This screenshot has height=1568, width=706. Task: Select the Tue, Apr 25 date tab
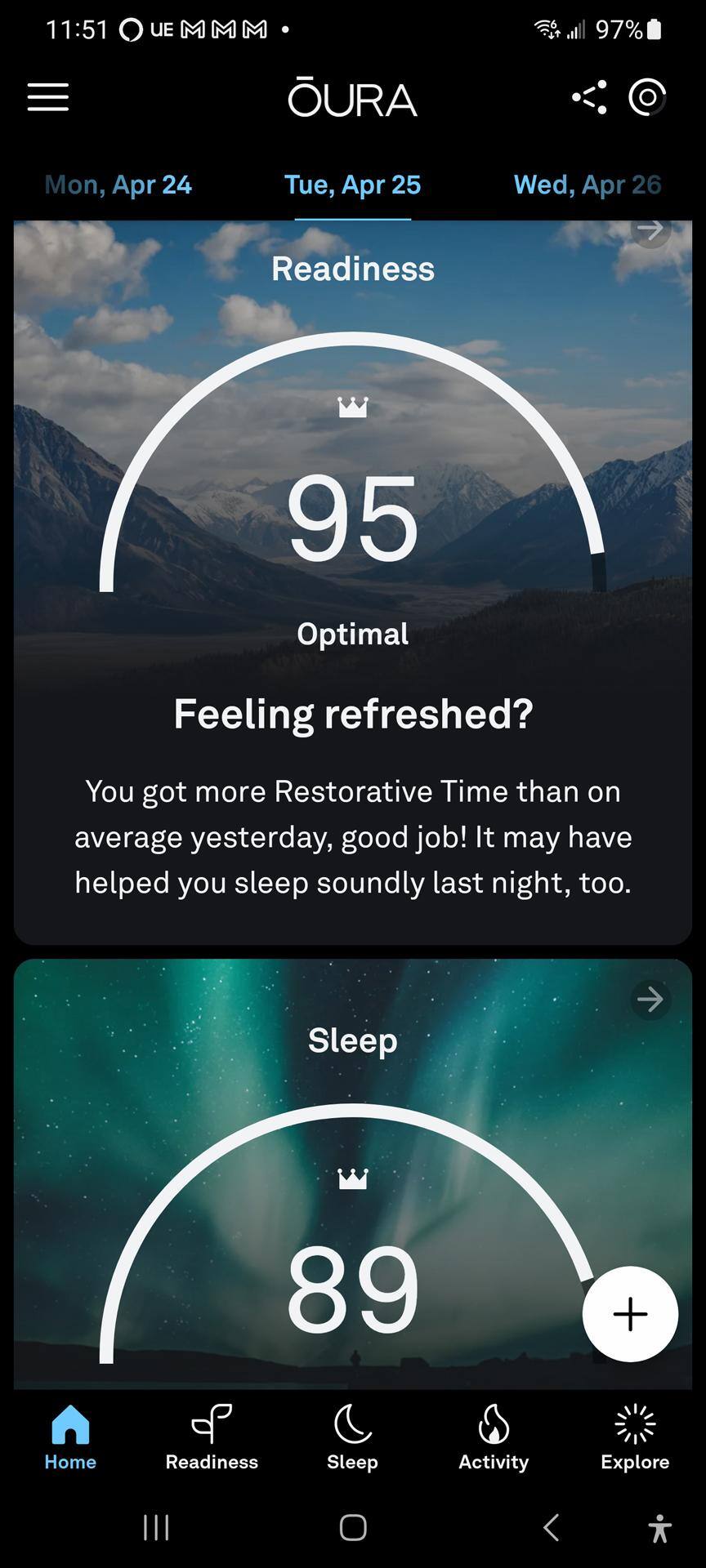click(352, 185)
